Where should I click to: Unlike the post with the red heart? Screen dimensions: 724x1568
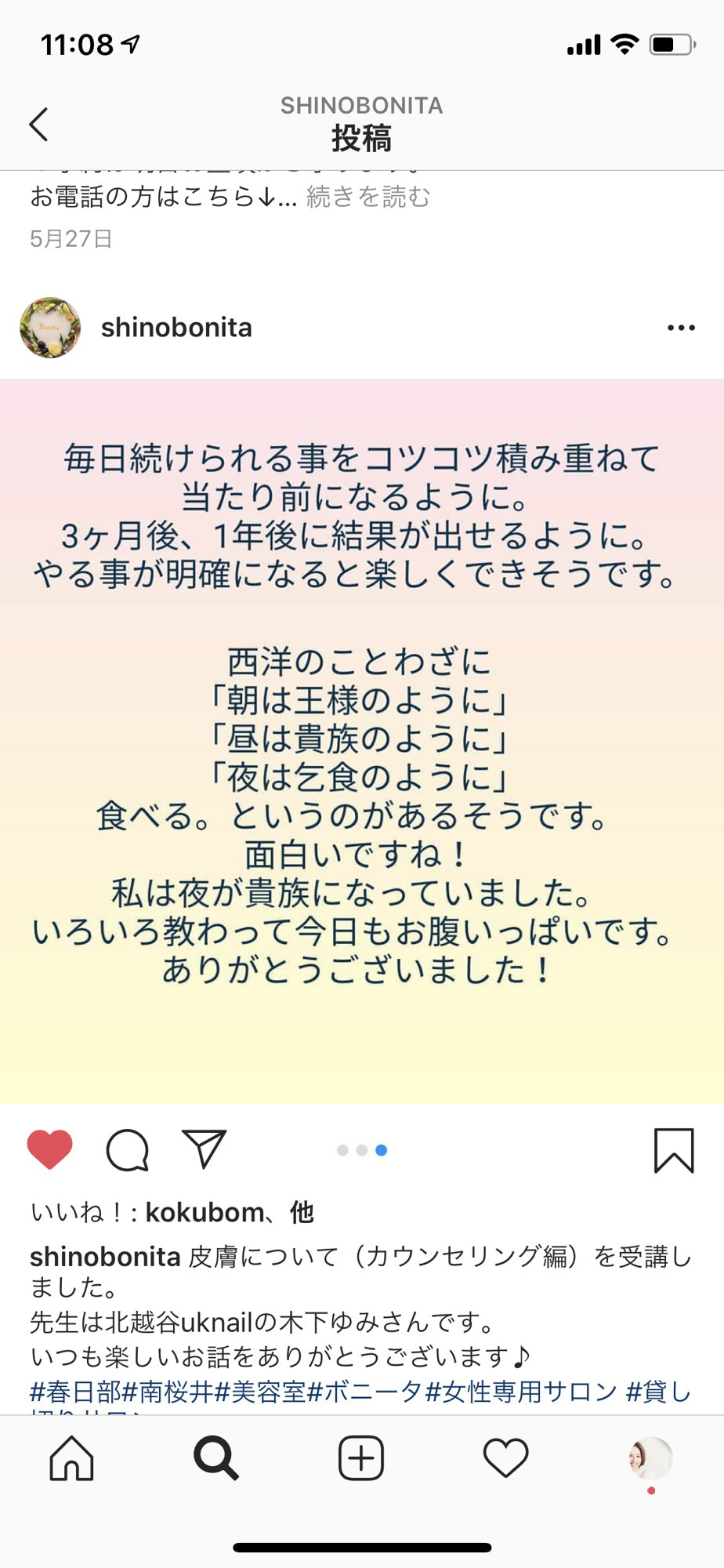coord(49,1149)
